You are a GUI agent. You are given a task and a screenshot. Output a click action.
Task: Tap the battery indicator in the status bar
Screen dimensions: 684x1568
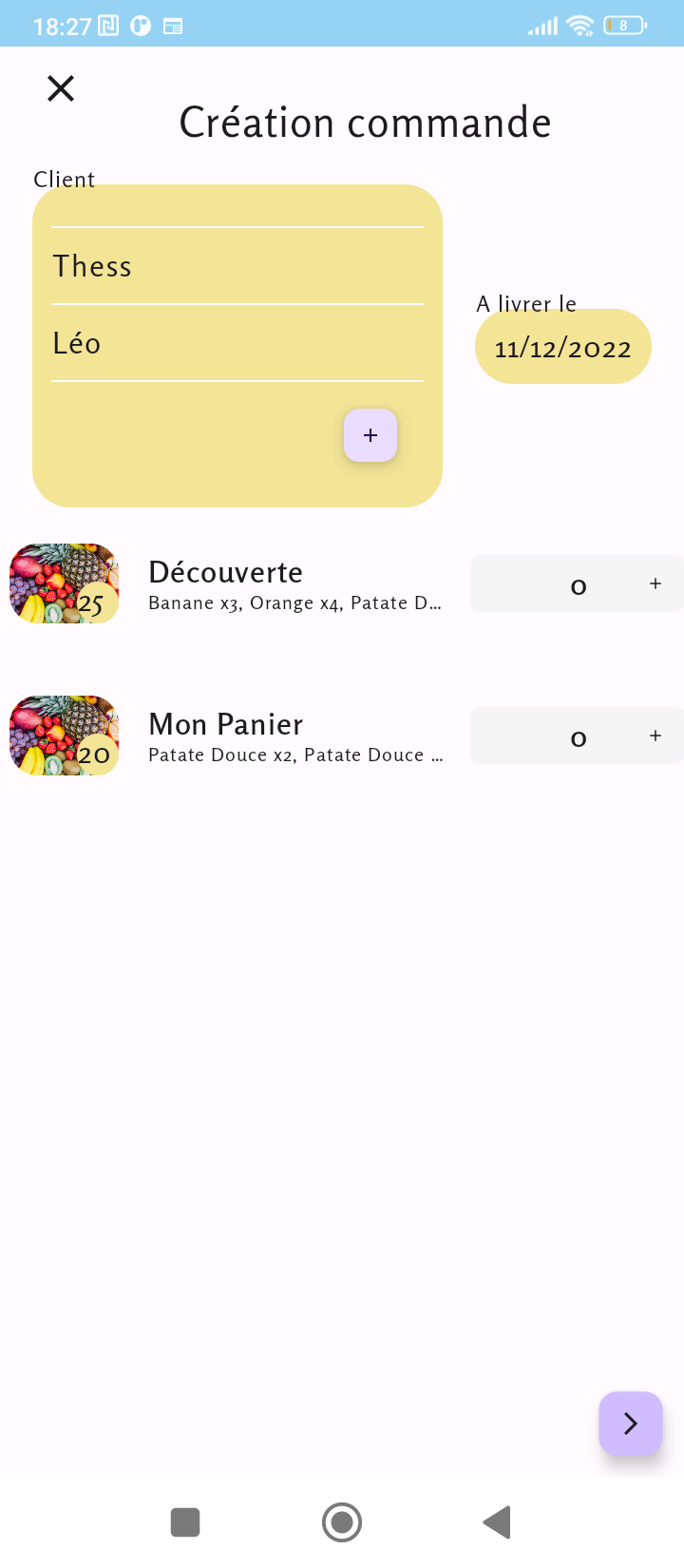coord(623,26)
